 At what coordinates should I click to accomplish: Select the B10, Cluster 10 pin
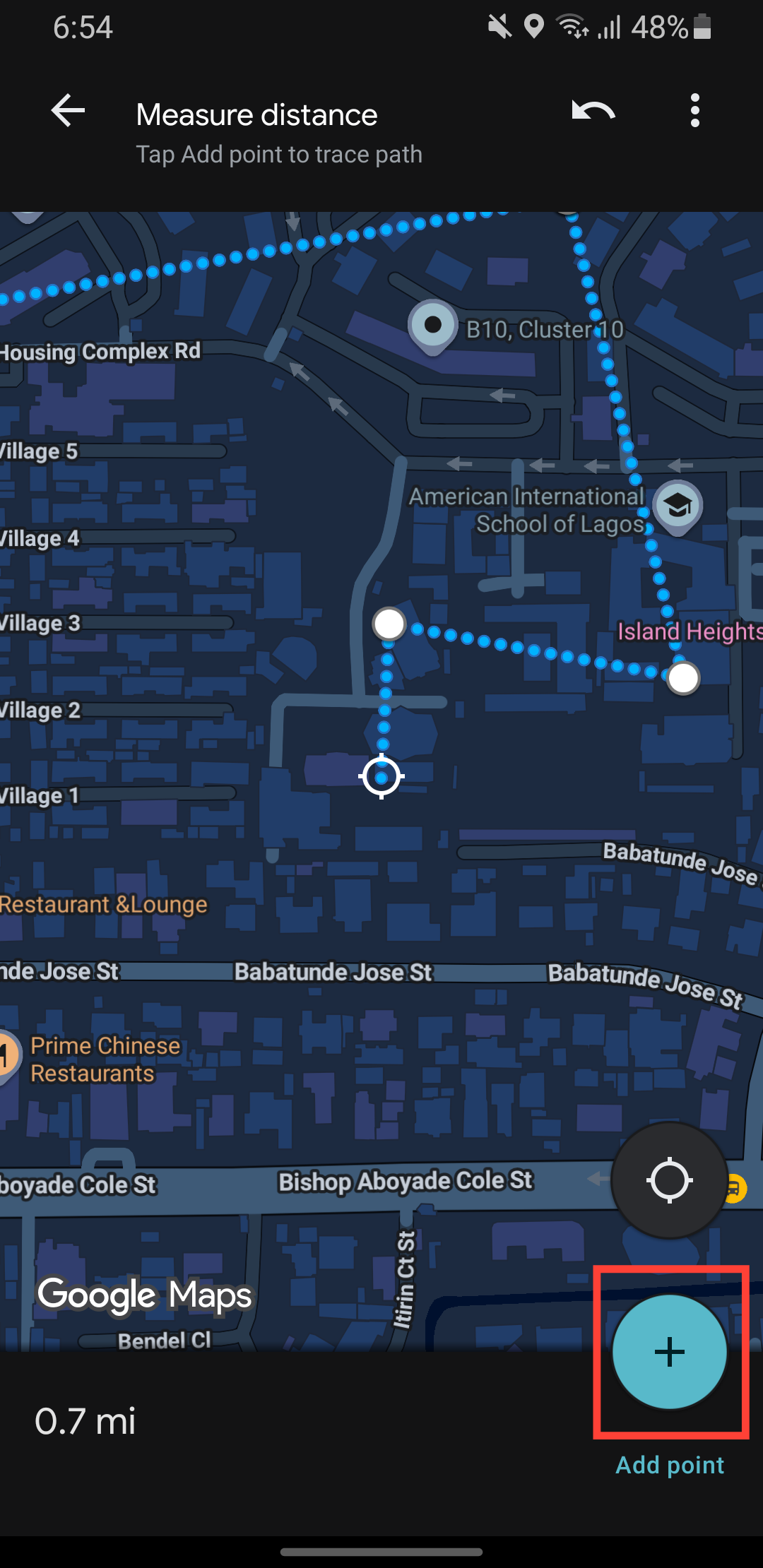coord(433,326)
